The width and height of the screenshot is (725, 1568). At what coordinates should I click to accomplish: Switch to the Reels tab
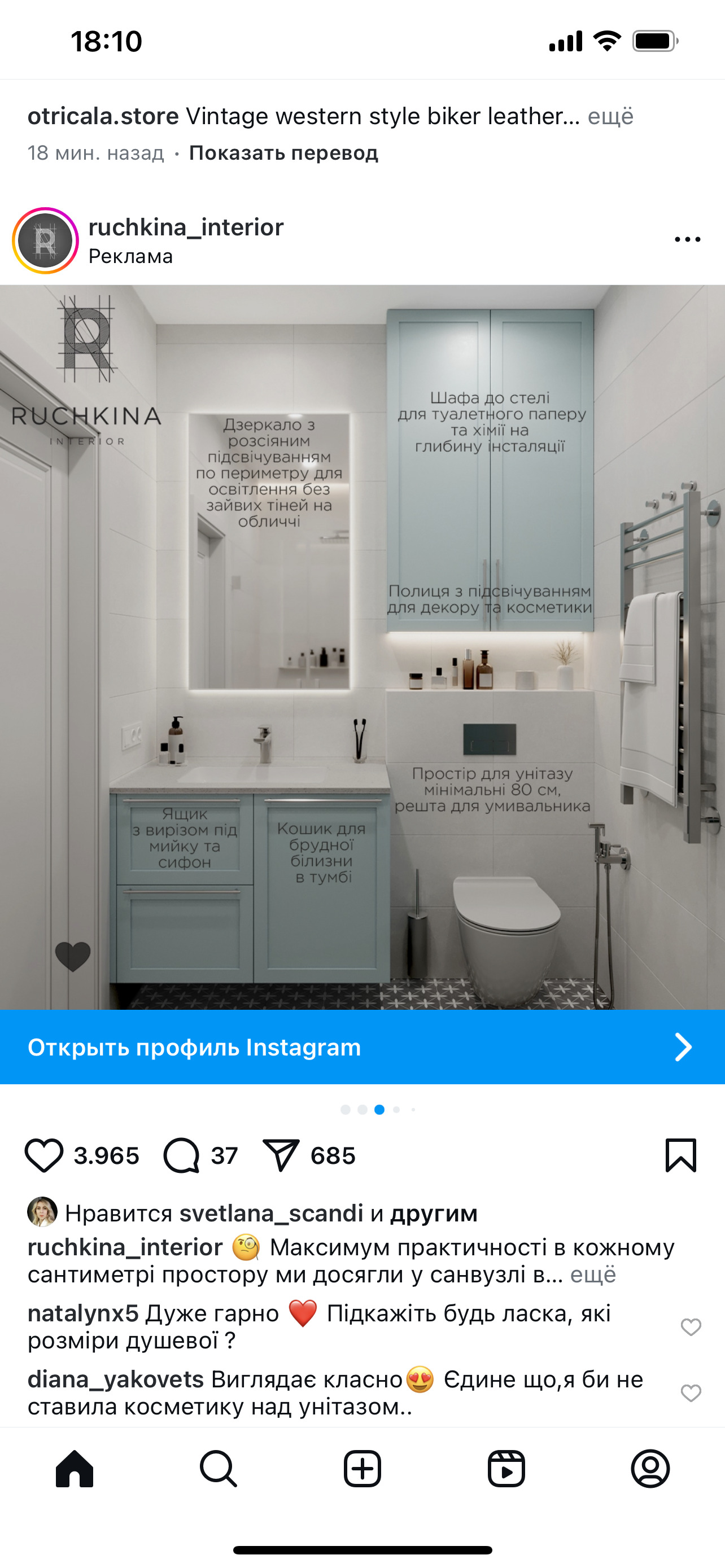coord(506,1469)
